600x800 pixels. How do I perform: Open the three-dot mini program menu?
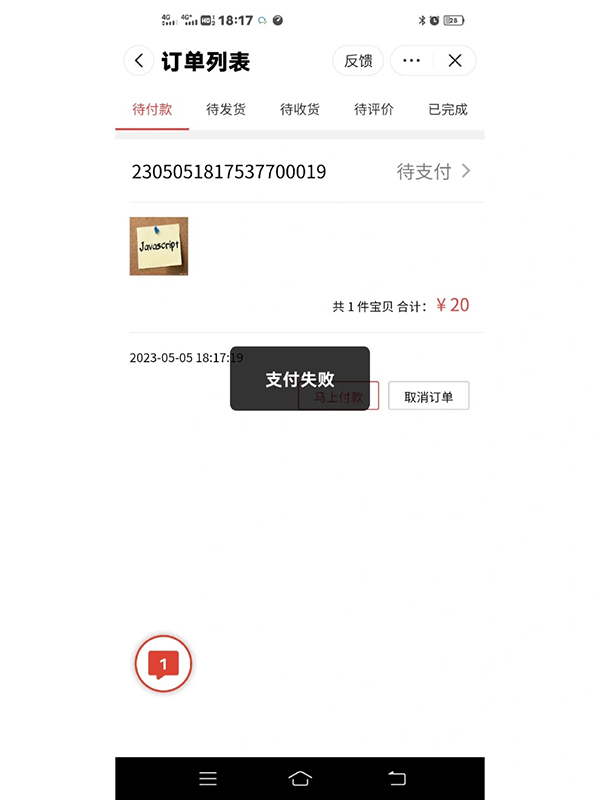(x=411, y=61)
